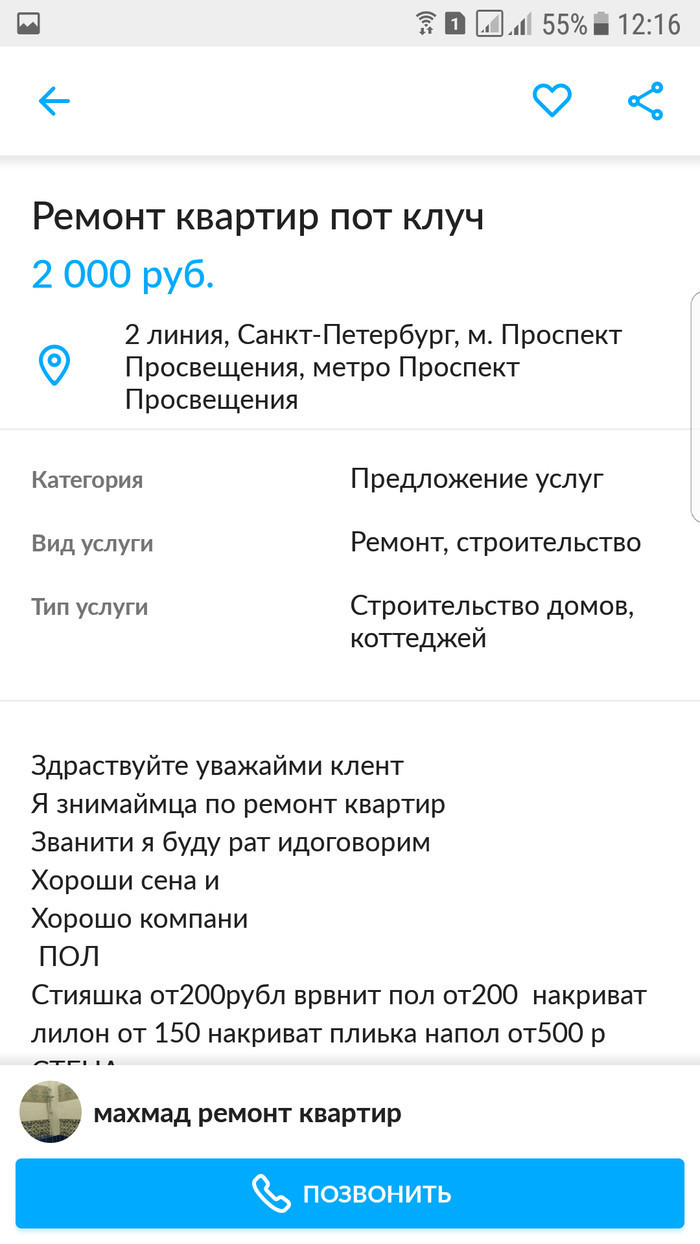Screen dimensions: 700x1244
Task: Tap the Позвонить call button
Action: 350,1193
